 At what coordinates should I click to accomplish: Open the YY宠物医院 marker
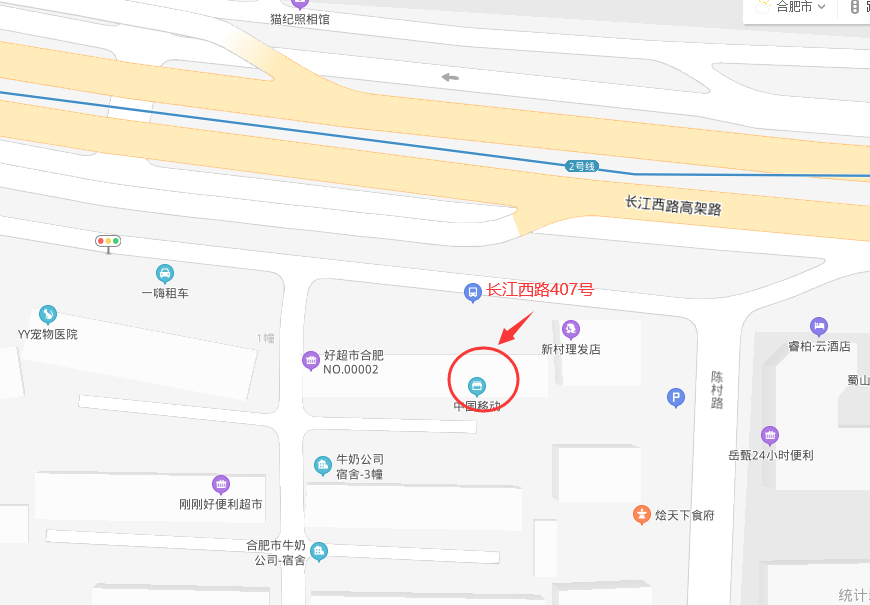(48, 314)
